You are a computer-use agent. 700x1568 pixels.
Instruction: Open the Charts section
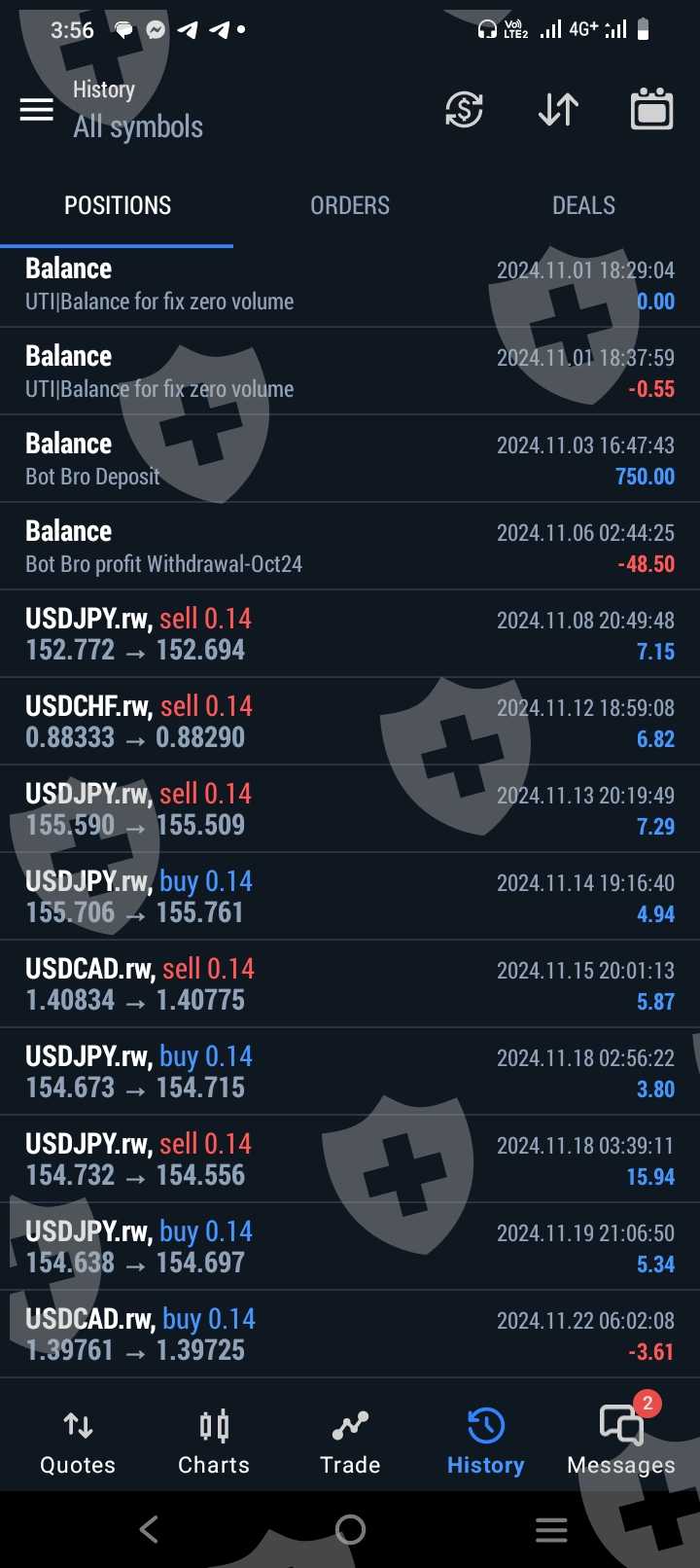214,1443
